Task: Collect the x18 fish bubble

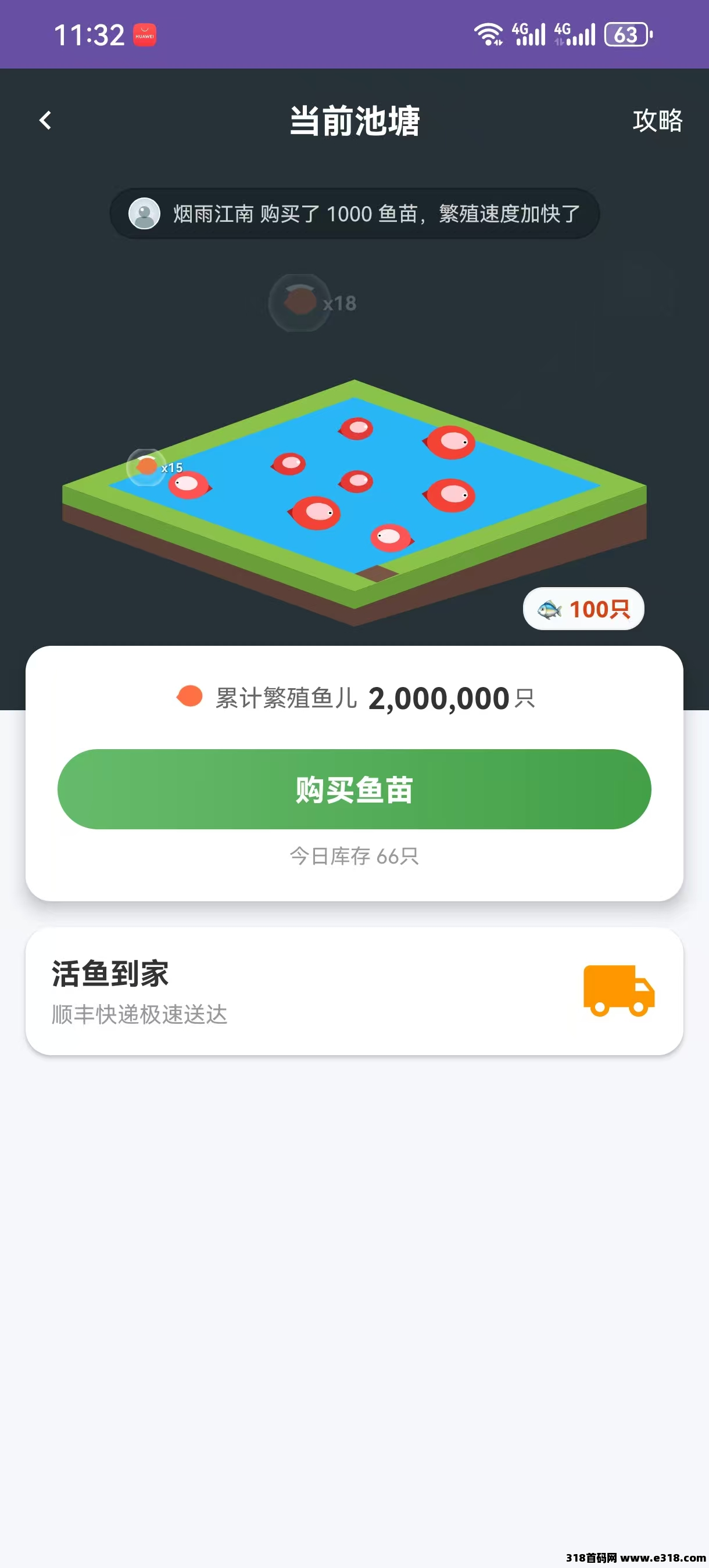Action: point(300,303)
